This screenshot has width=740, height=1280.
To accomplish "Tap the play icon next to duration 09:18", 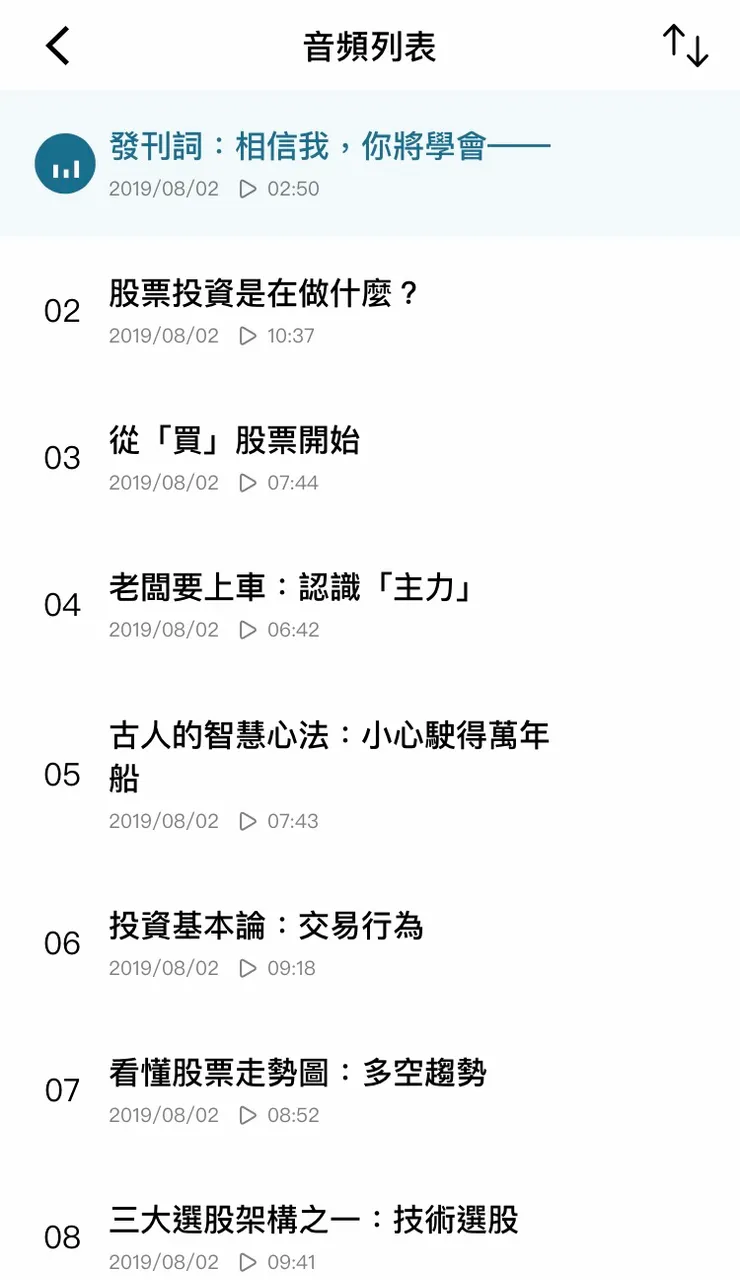I will 248,967.
